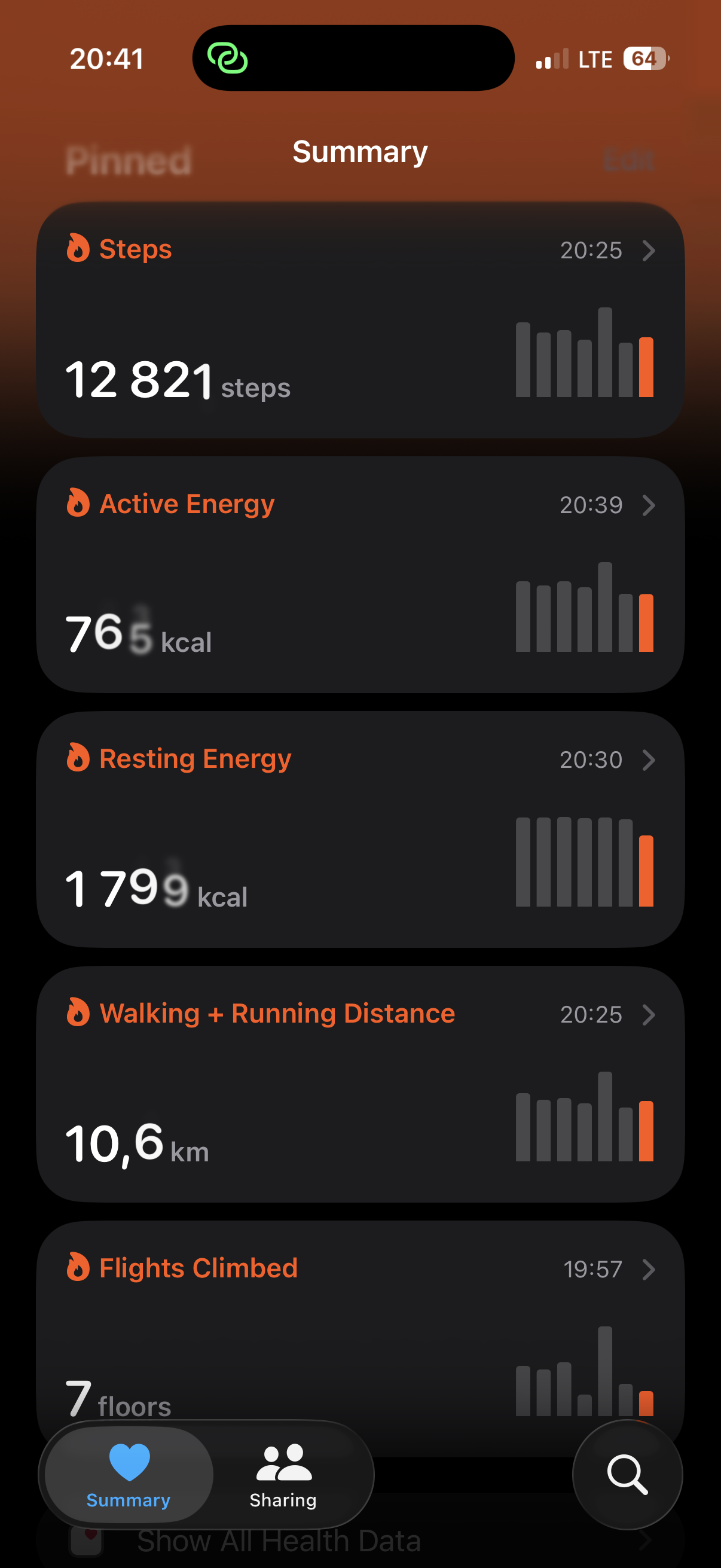Open Show All Health Data
Image resolution: width=721 pixels, height=1568 pixels.
tap(360, 1541)
